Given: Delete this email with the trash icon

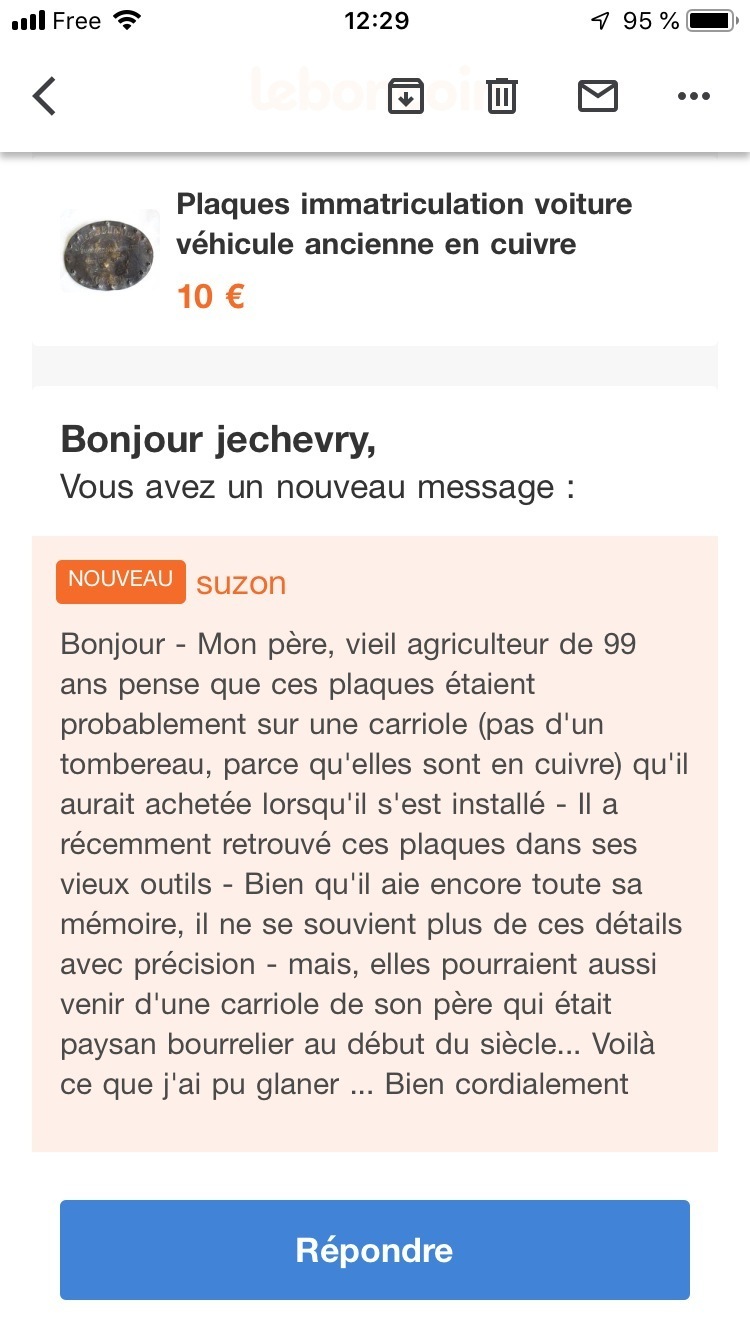Looking at the screenshot, I should [x=501, y=96].
